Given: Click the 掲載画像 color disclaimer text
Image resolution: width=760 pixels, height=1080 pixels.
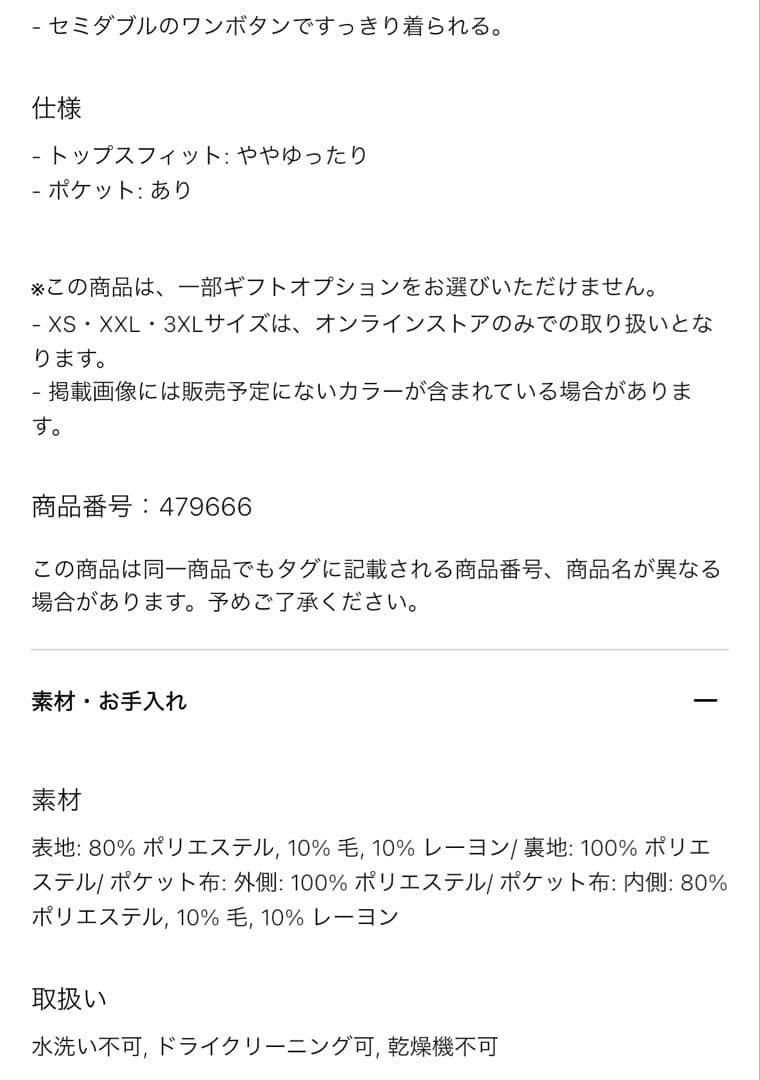Looking at the screenshot, I should tap(370, 393).
